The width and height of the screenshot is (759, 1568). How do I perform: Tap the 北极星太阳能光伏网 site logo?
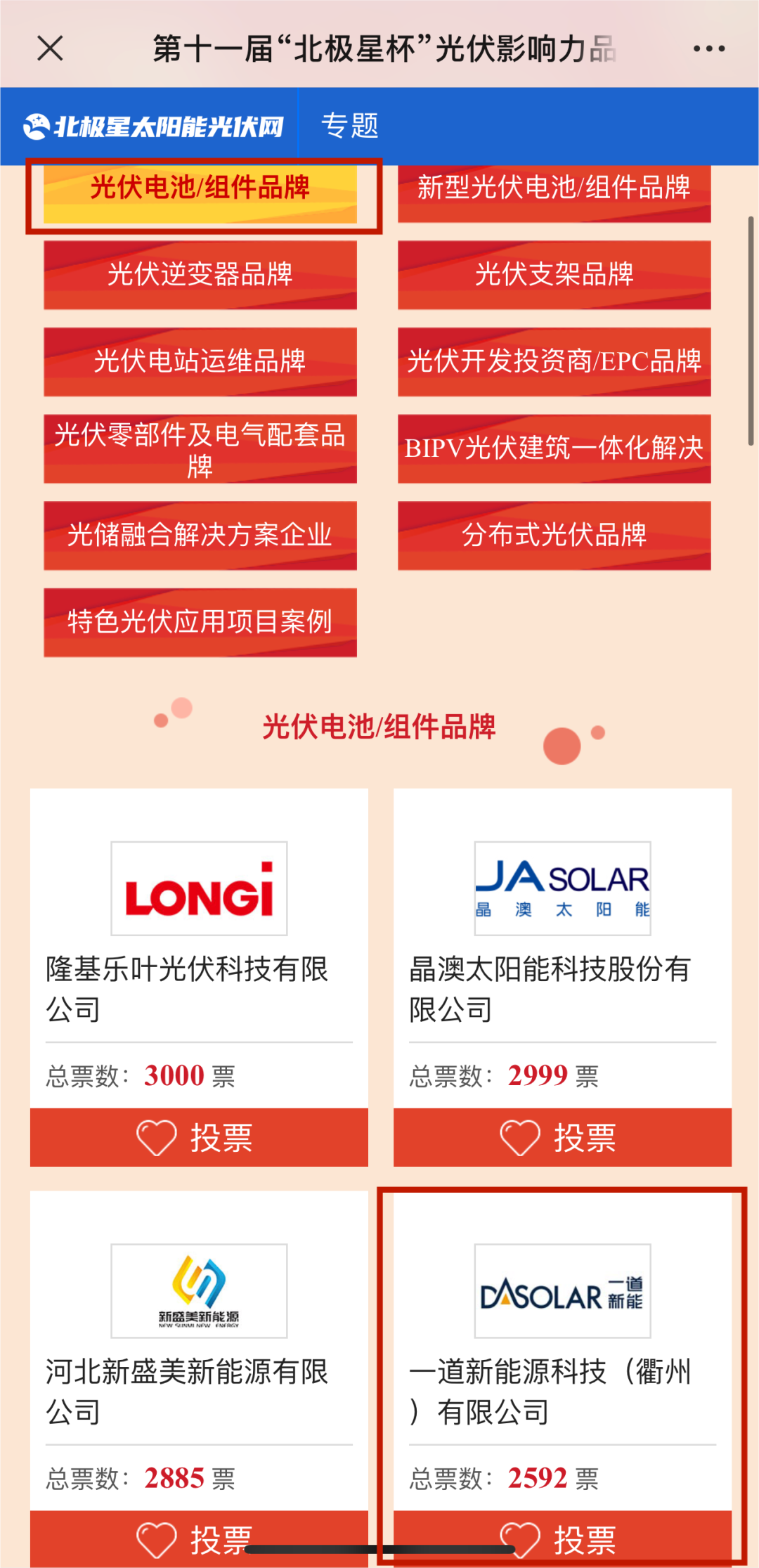153,127
